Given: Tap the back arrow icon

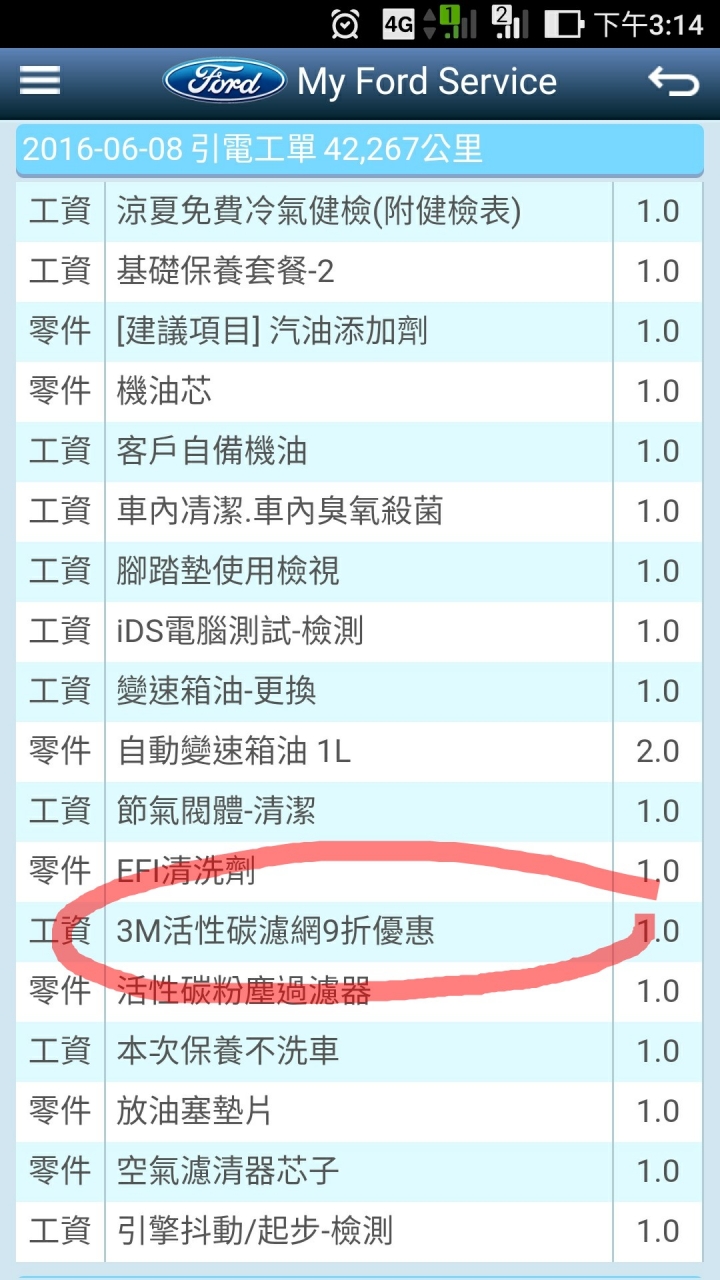Looking at the screenshot, I should [x=673, y=81].
